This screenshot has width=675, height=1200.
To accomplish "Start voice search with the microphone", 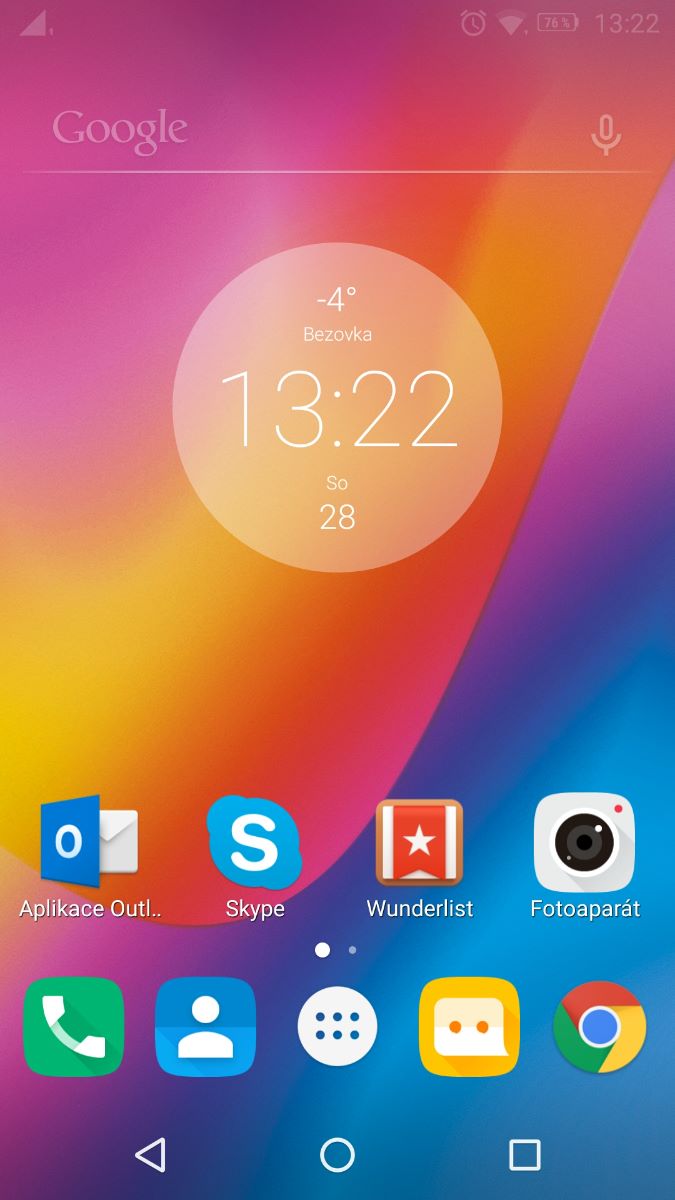I will (x=605, y=134).
